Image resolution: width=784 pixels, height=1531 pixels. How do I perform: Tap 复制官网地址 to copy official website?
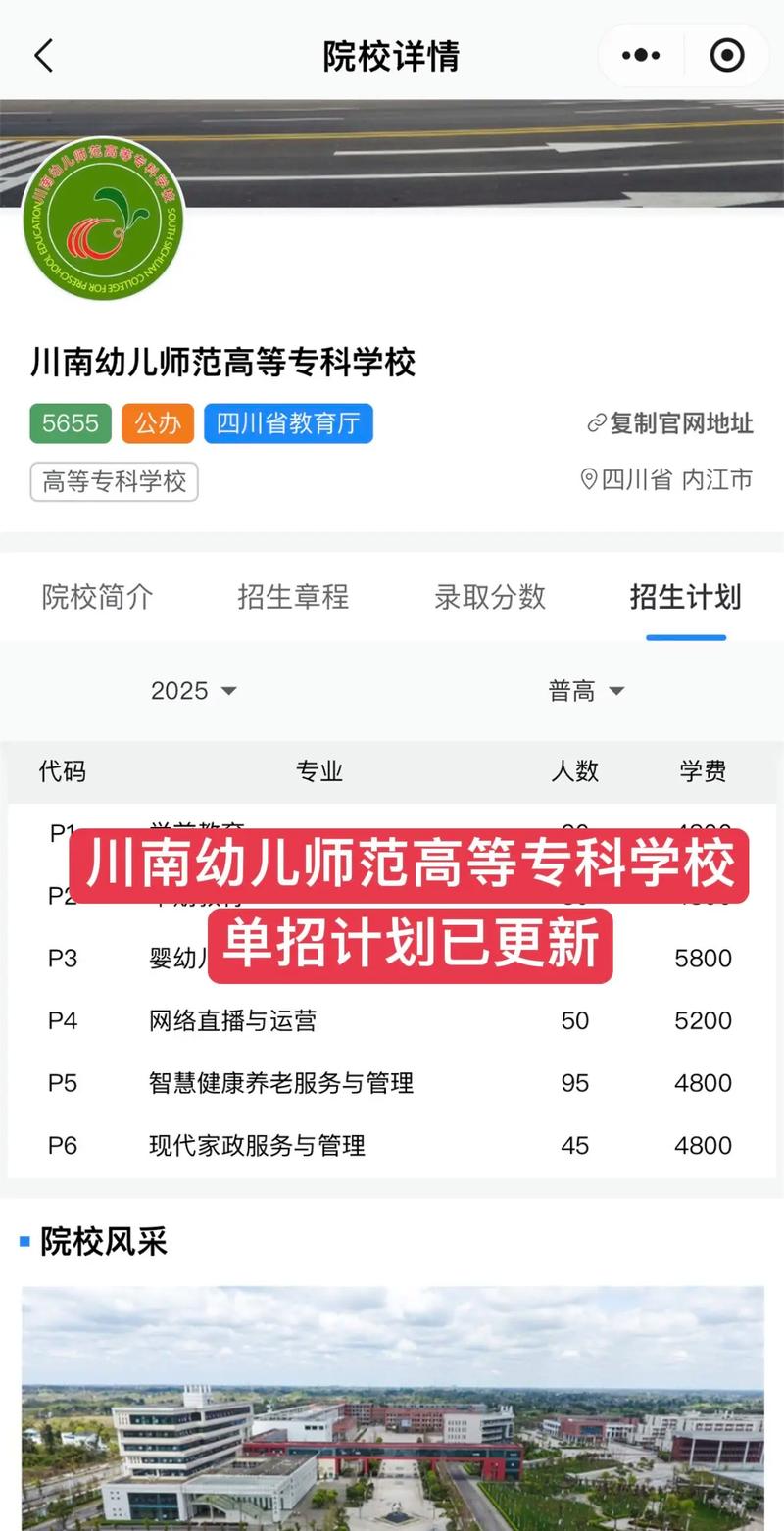click(x=681, y=424)
